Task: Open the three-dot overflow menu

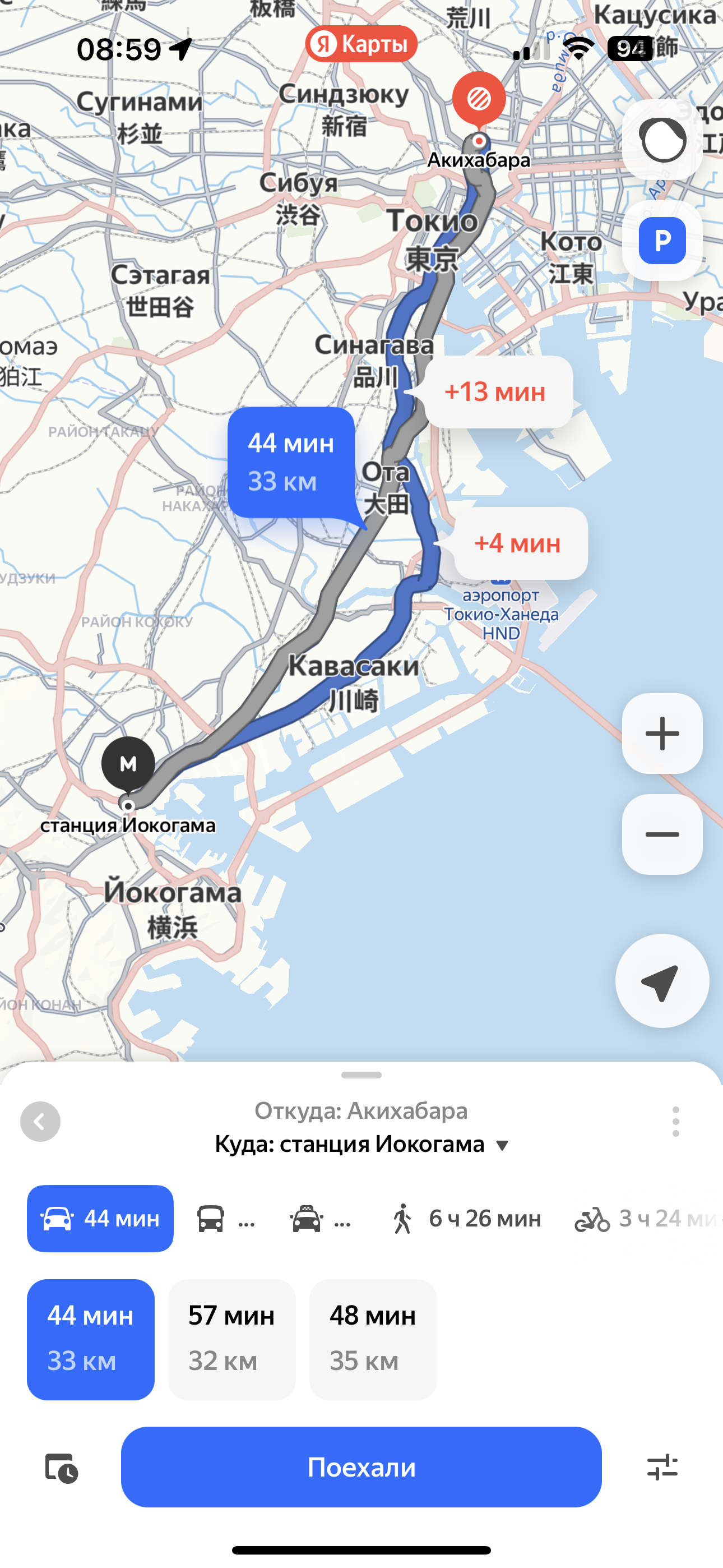Action: [675, 1121]
